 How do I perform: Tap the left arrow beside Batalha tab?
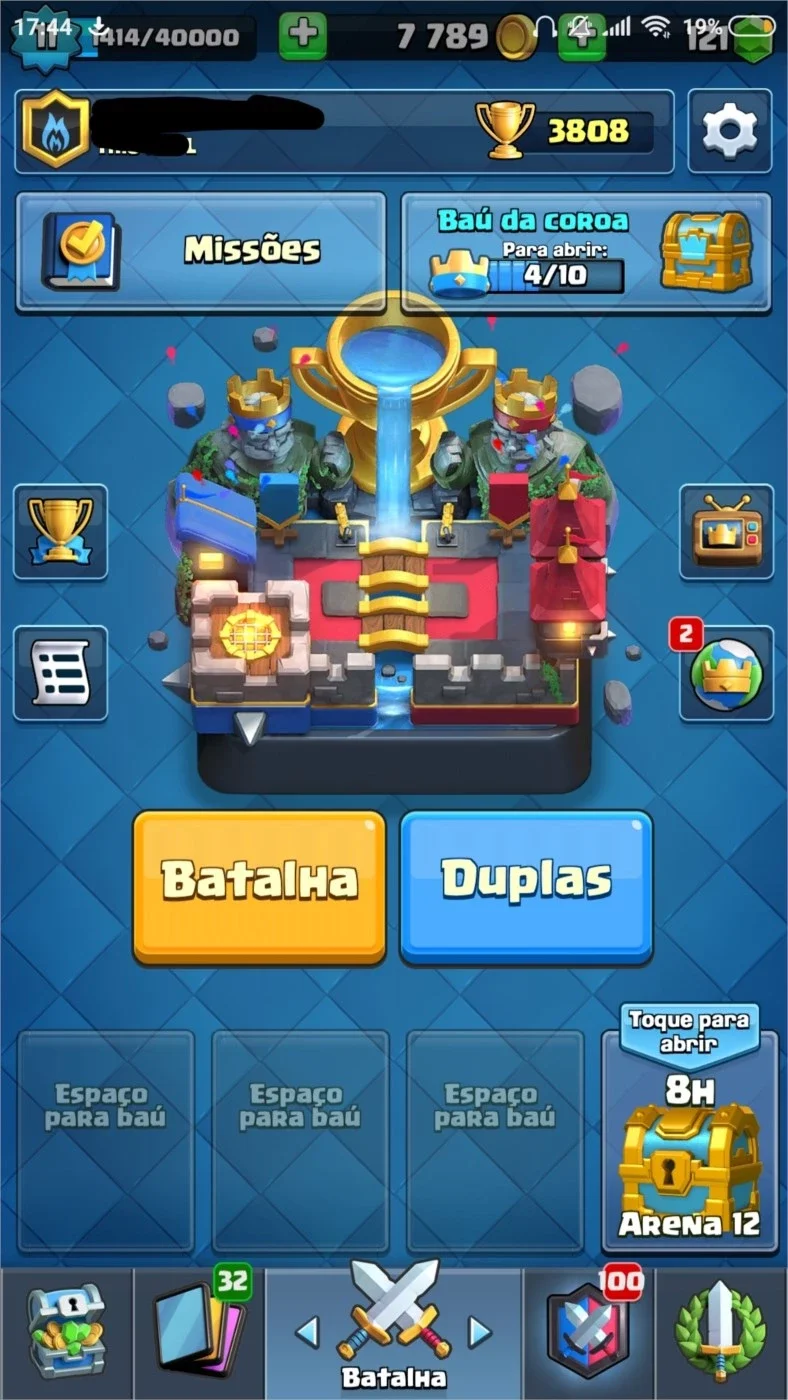[x=308, y=1331]
